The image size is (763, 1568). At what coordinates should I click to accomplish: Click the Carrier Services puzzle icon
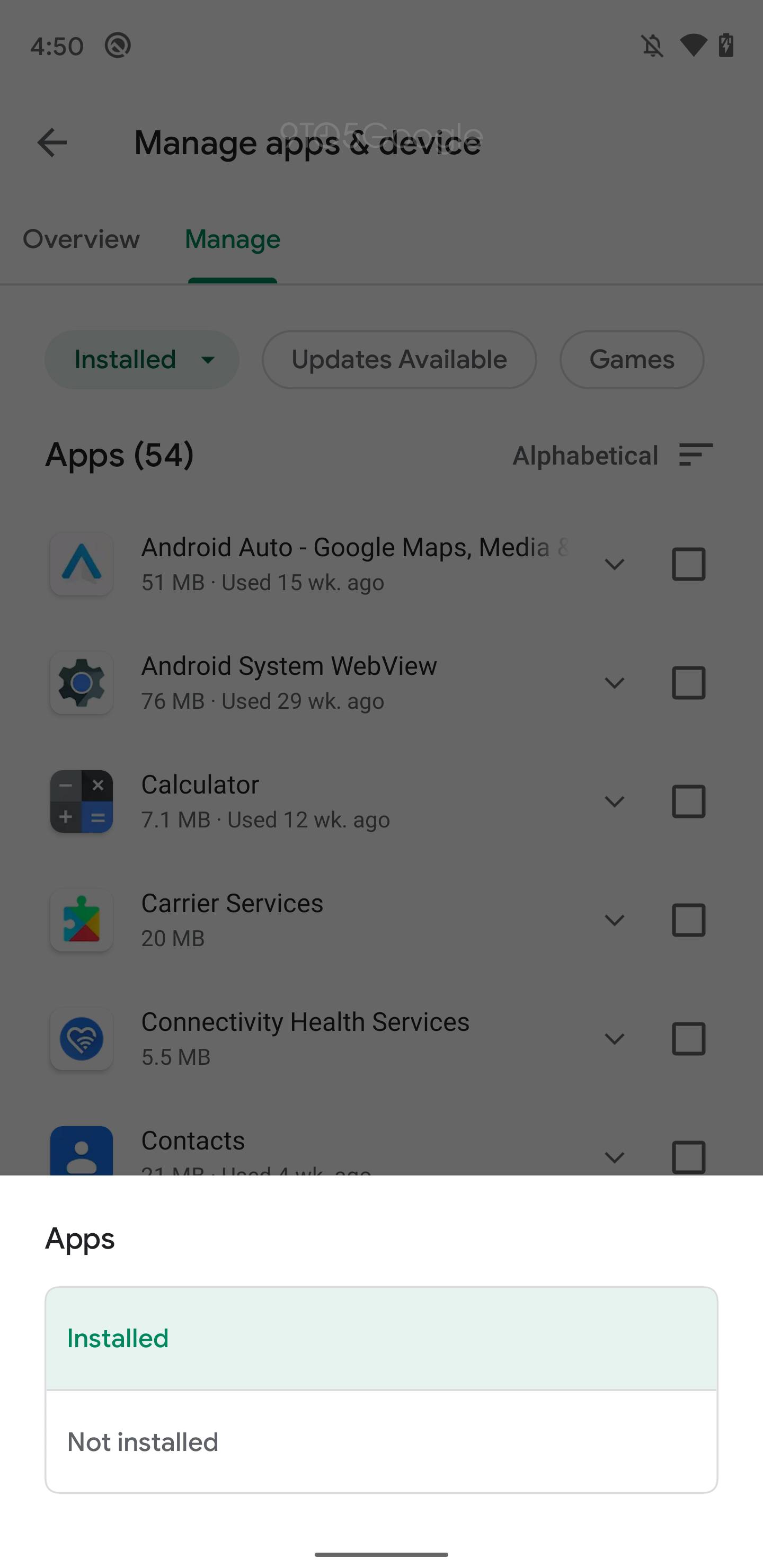click(x=81, y=920)
